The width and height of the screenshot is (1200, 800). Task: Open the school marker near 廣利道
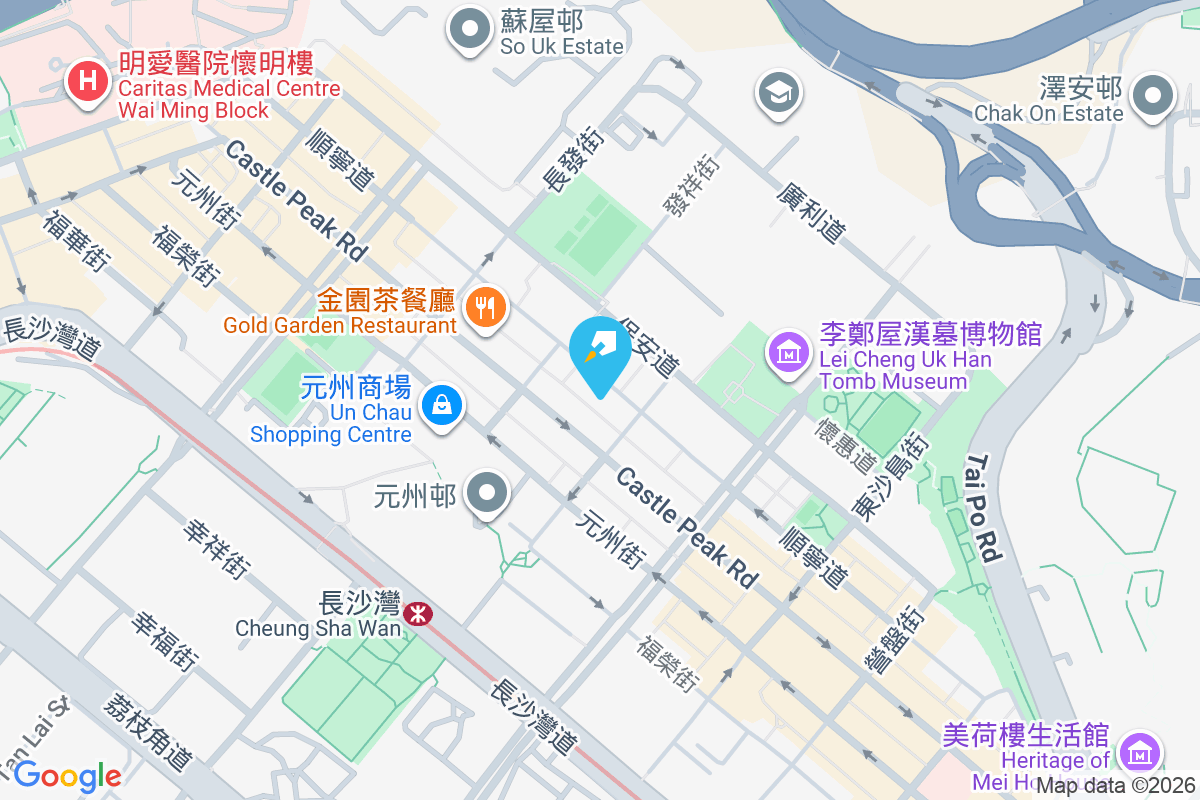[x=777, y=95]
